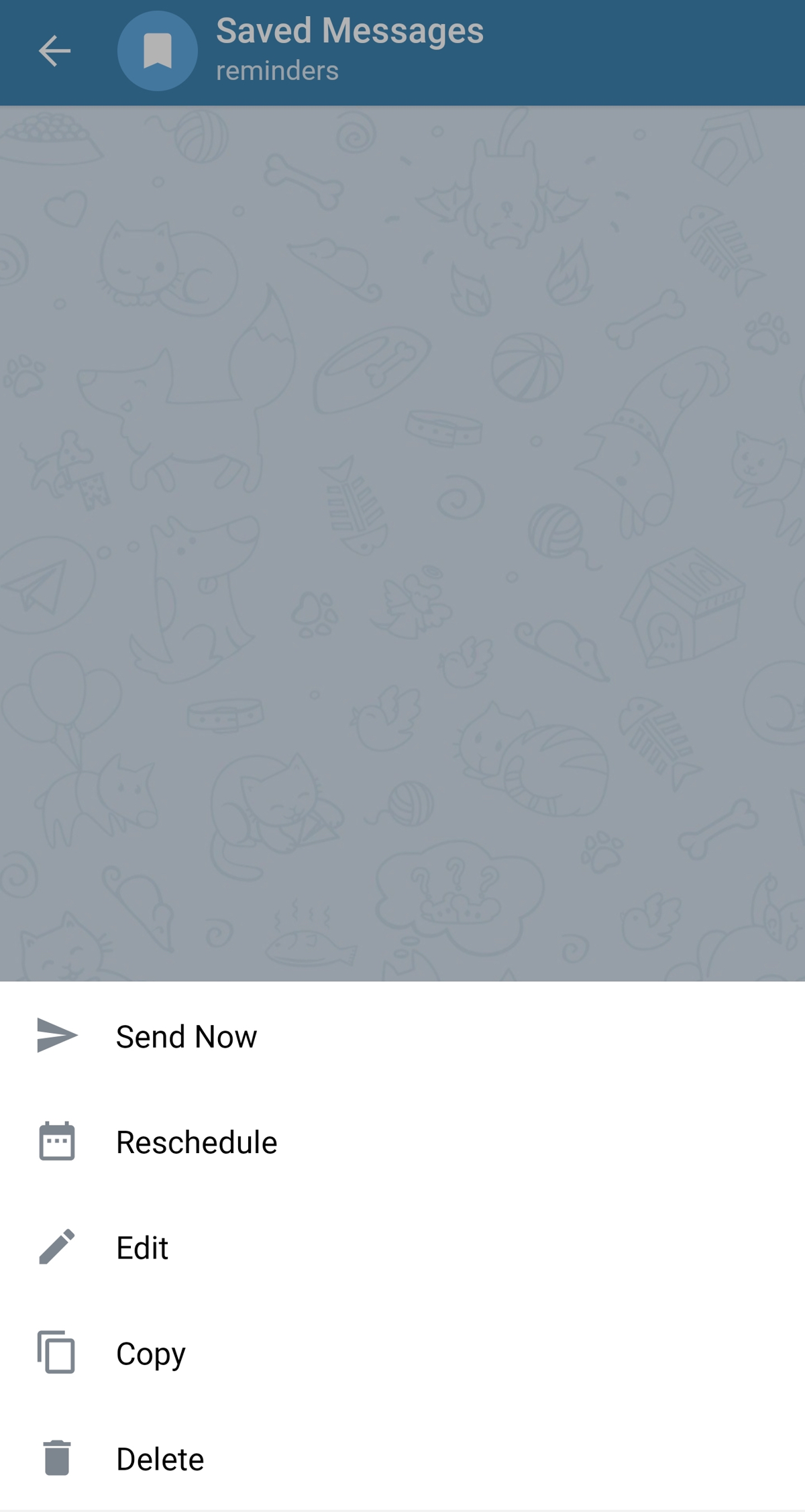Copy the message text
The image size is (805, 1512).
tap(151, 1354)
